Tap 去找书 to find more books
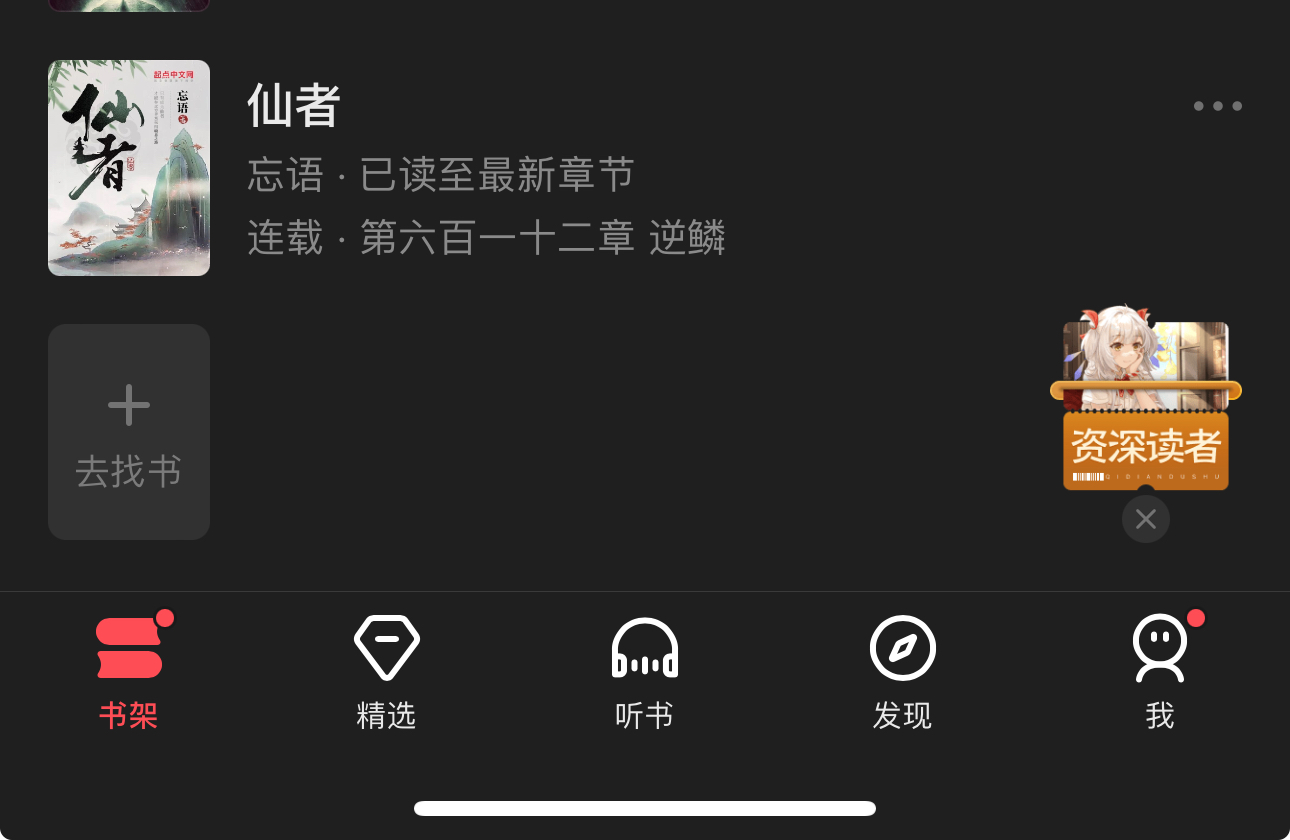 (129, 432)
